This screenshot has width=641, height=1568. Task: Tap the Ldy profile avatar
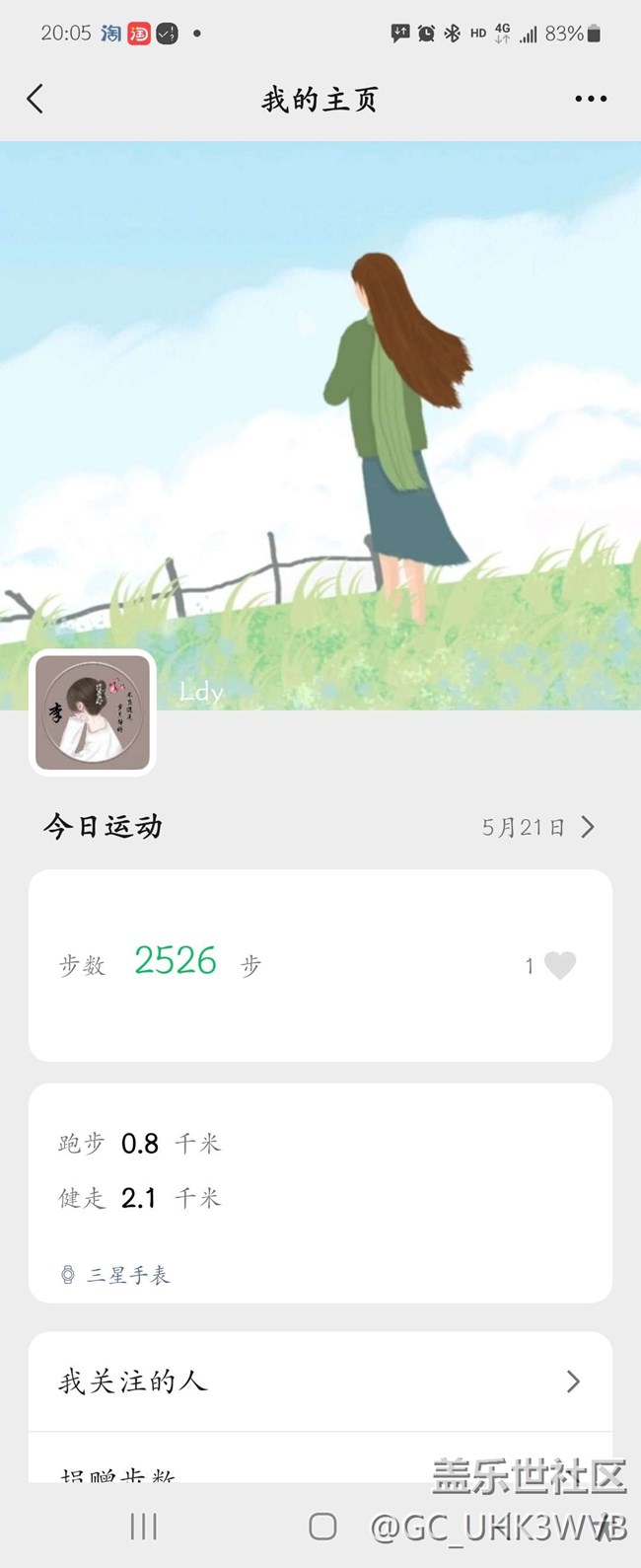point(93,712)
